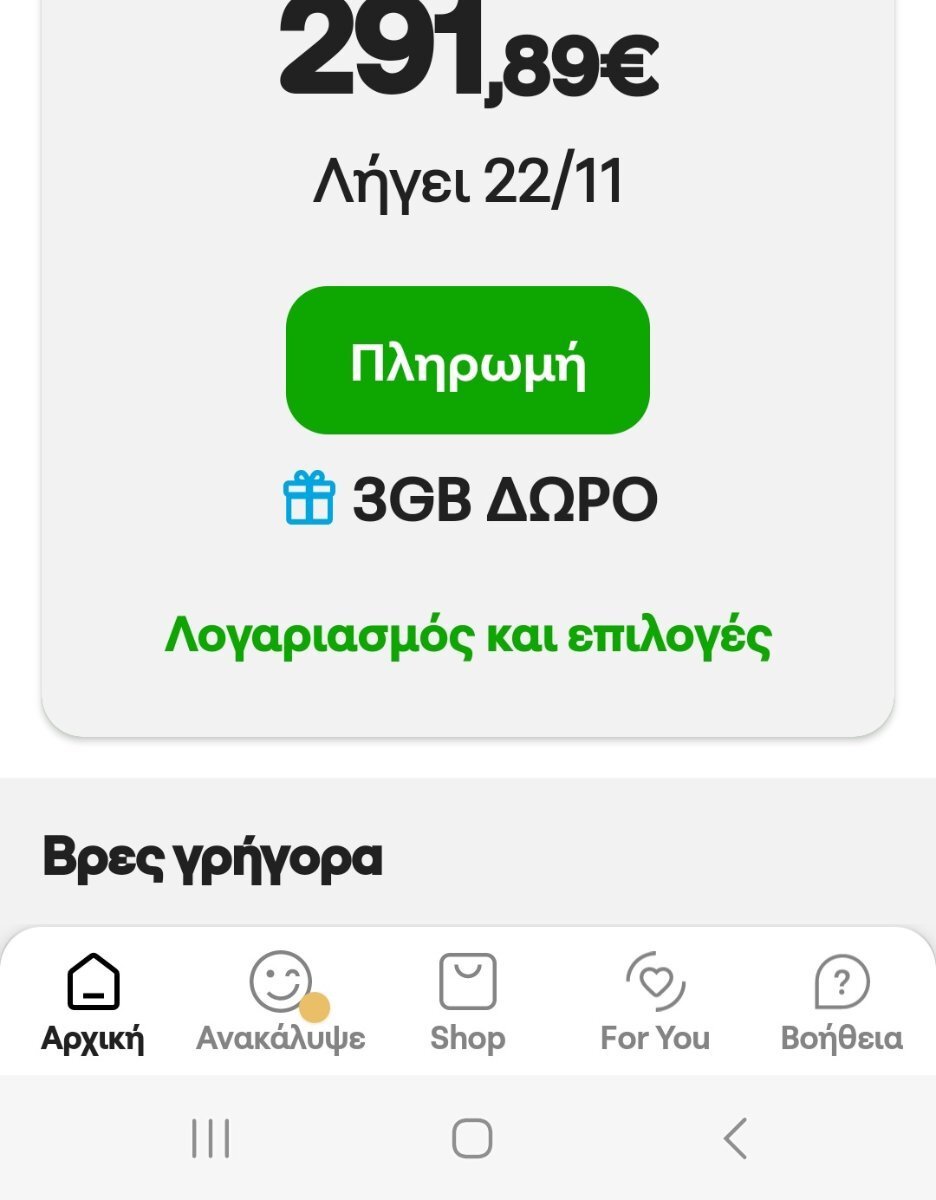Tap the green Πληρωμή button
The image size is (936, 1200).
pyautogui.click(x=467, y=361)
